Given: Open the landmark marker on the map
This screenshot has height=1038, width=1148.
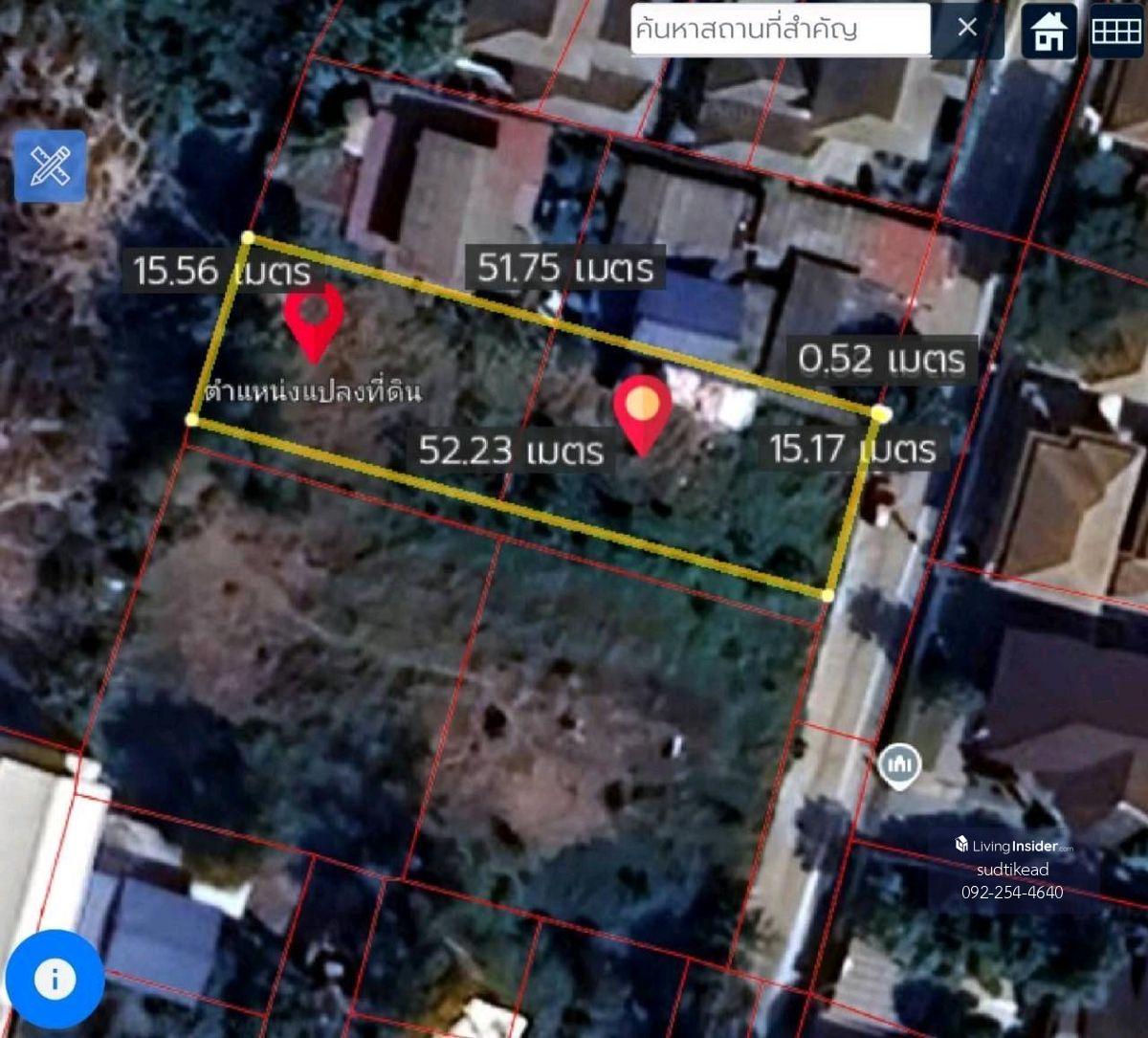Looking at the screenshot, I should tap(898, 764).
